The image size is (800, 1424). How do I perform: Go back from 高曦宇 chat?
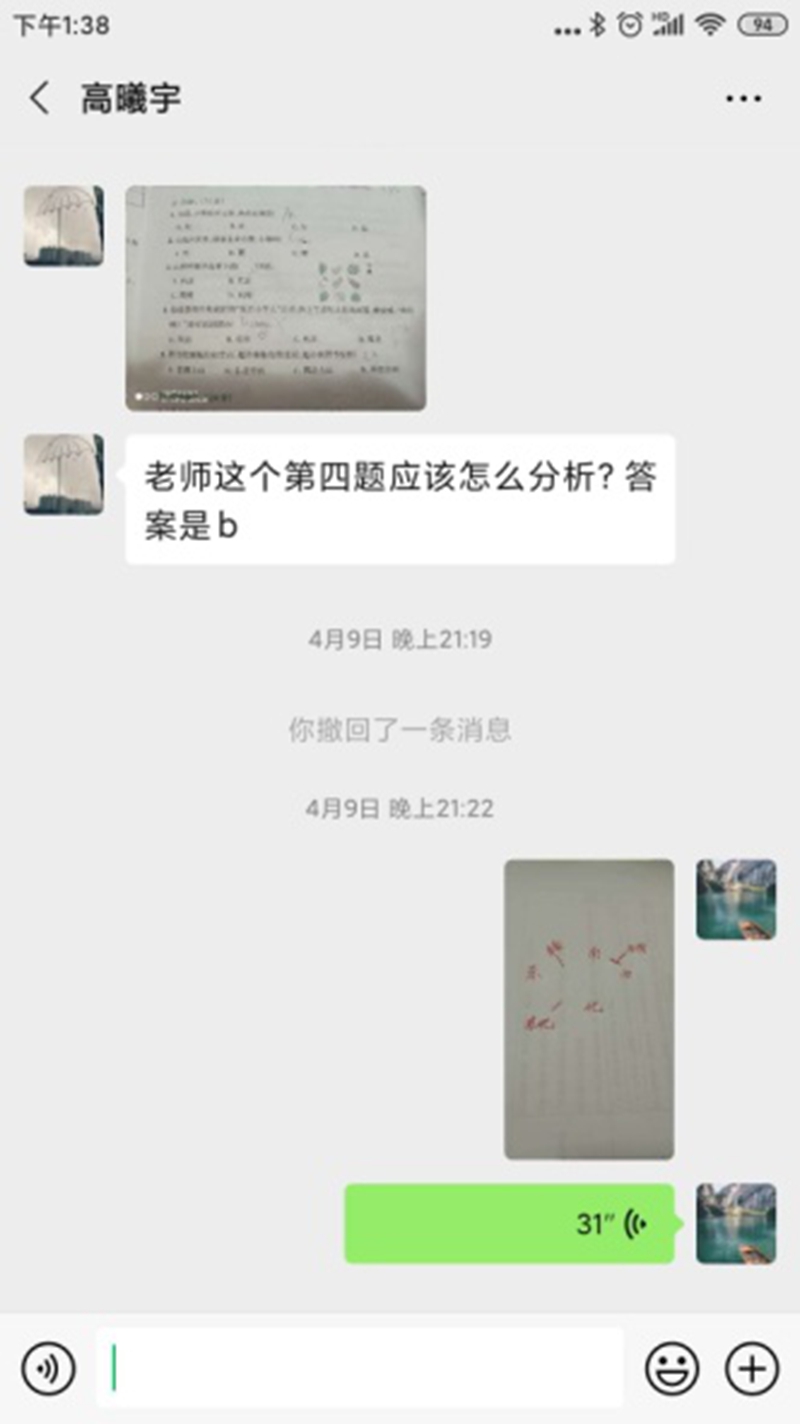[40, 99]
